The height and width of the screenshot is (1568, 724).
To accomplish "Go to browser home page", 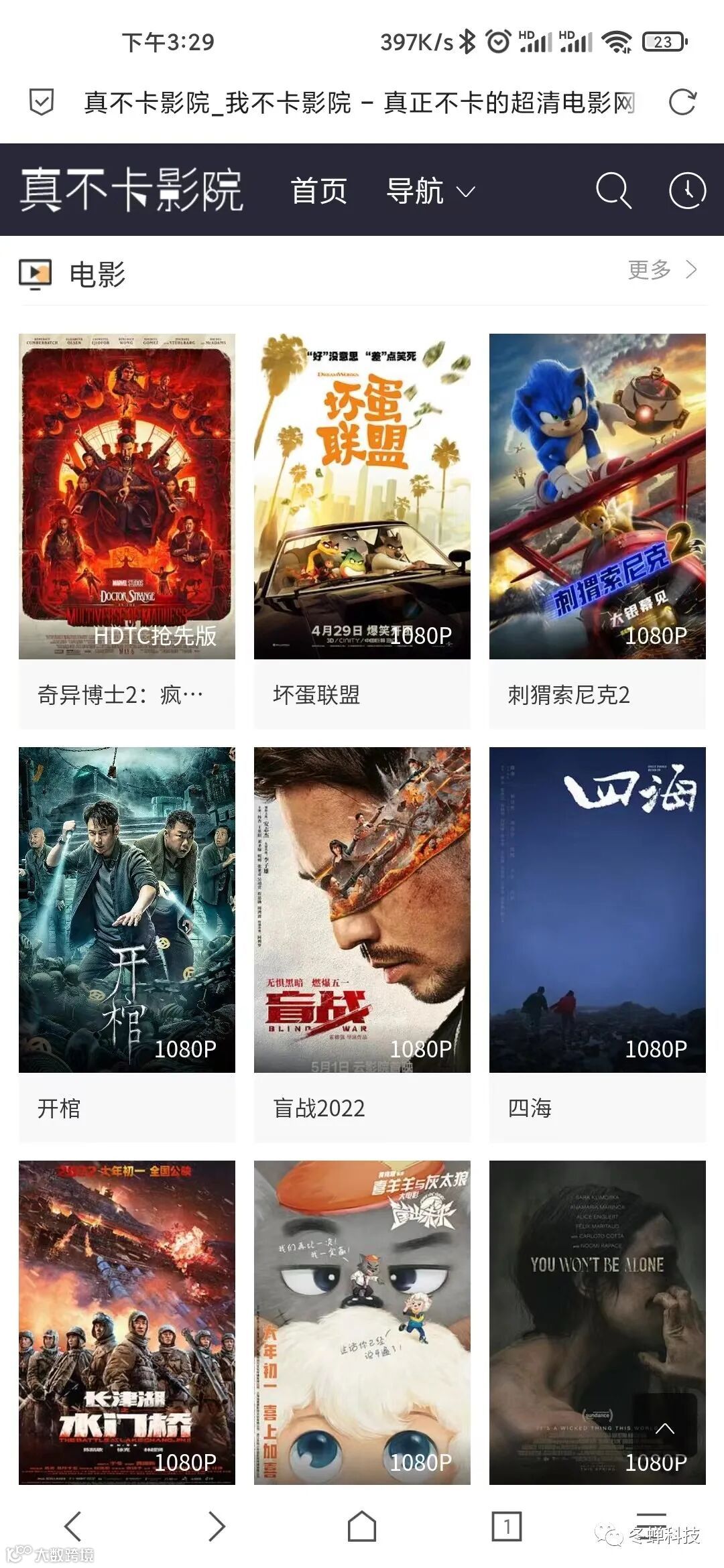I will coord(362,1526).
